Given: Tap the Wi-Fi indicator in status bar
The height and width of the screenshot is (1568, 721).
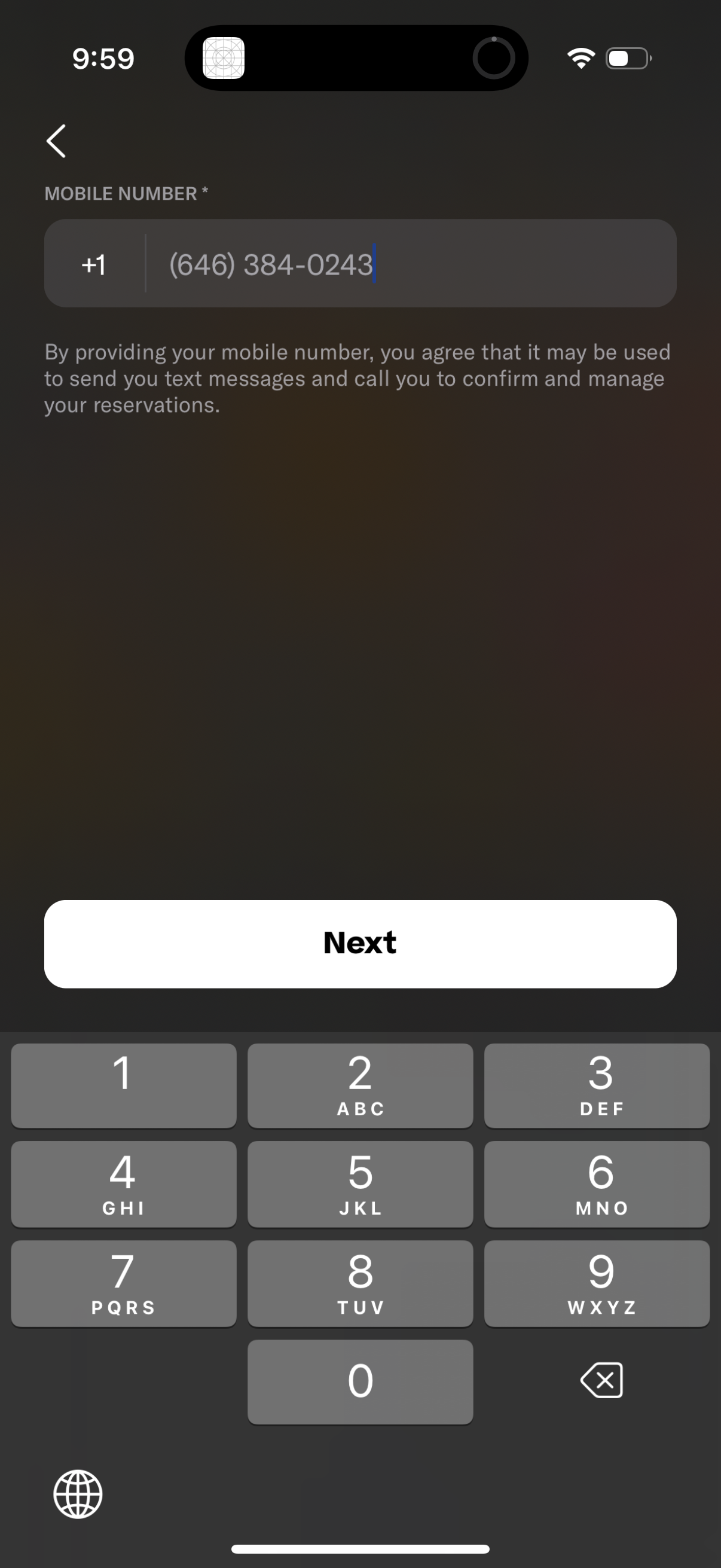Looking at the screenshot, I should click(x=580, y=57).
